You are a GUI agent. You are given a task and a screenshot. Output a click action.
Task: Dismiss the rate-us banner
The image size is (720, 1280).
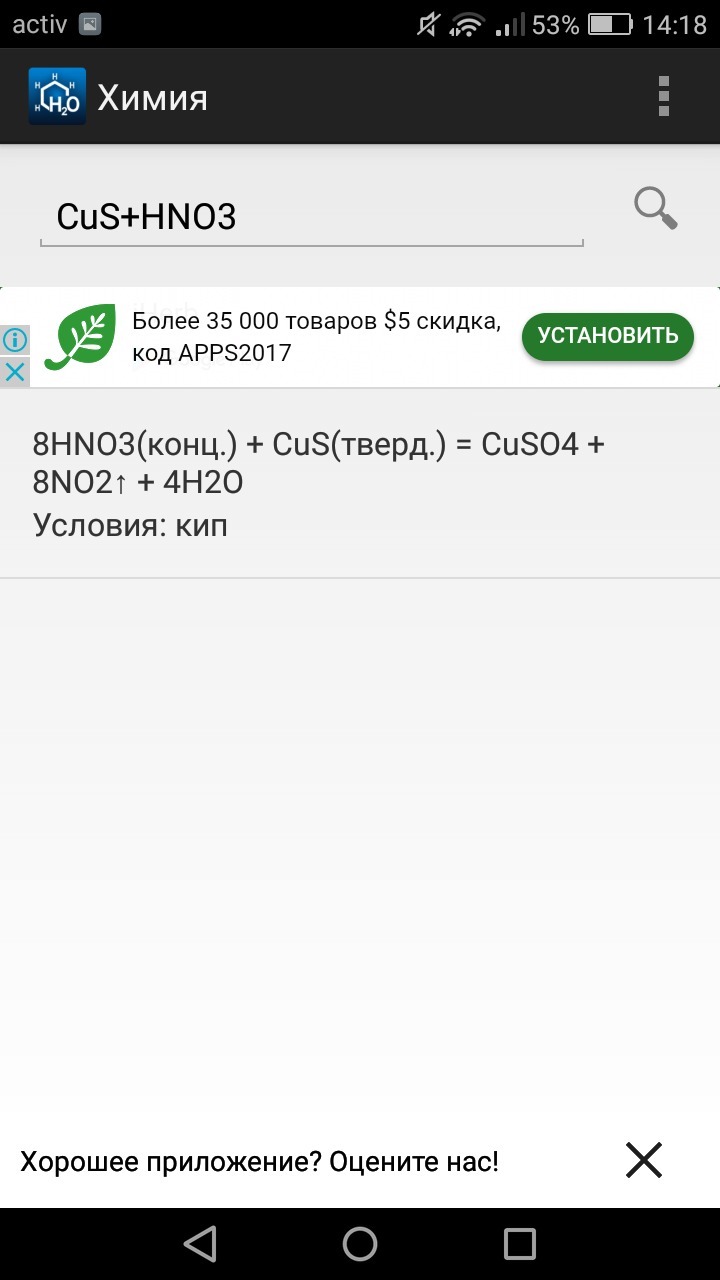point(644,1161)
